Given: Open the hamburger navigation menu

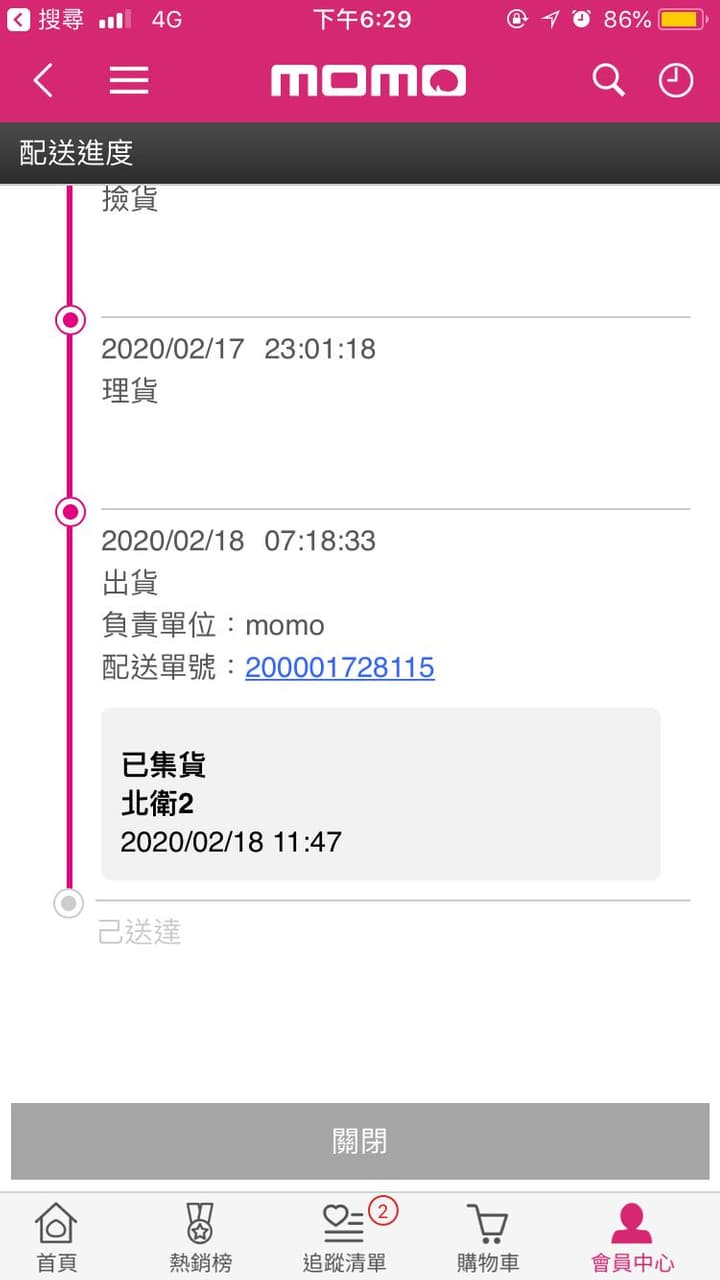Looking at the screenshot, I should (128, 81).
